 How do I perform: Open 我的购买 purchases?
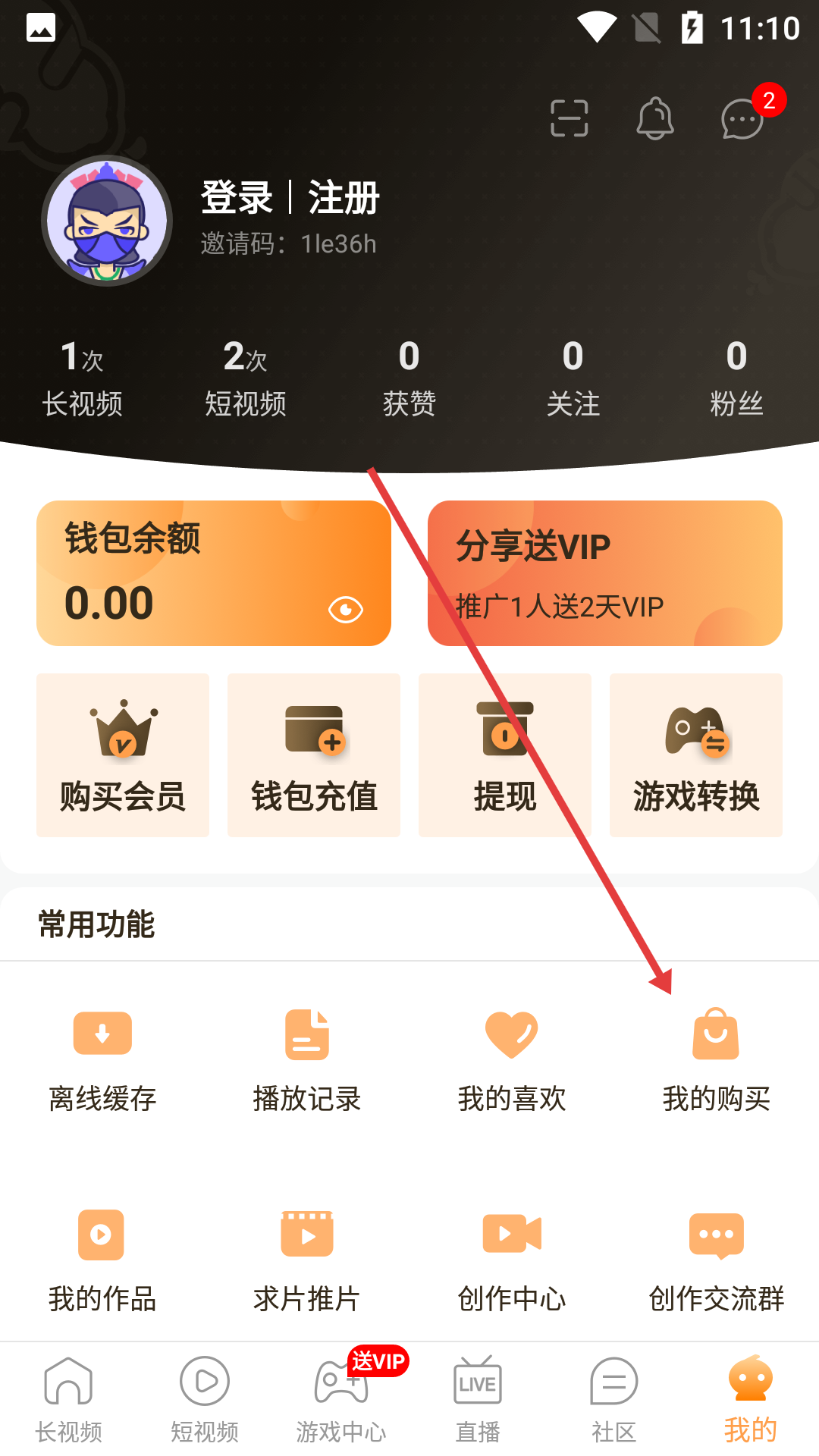[x=715, y=1062]
